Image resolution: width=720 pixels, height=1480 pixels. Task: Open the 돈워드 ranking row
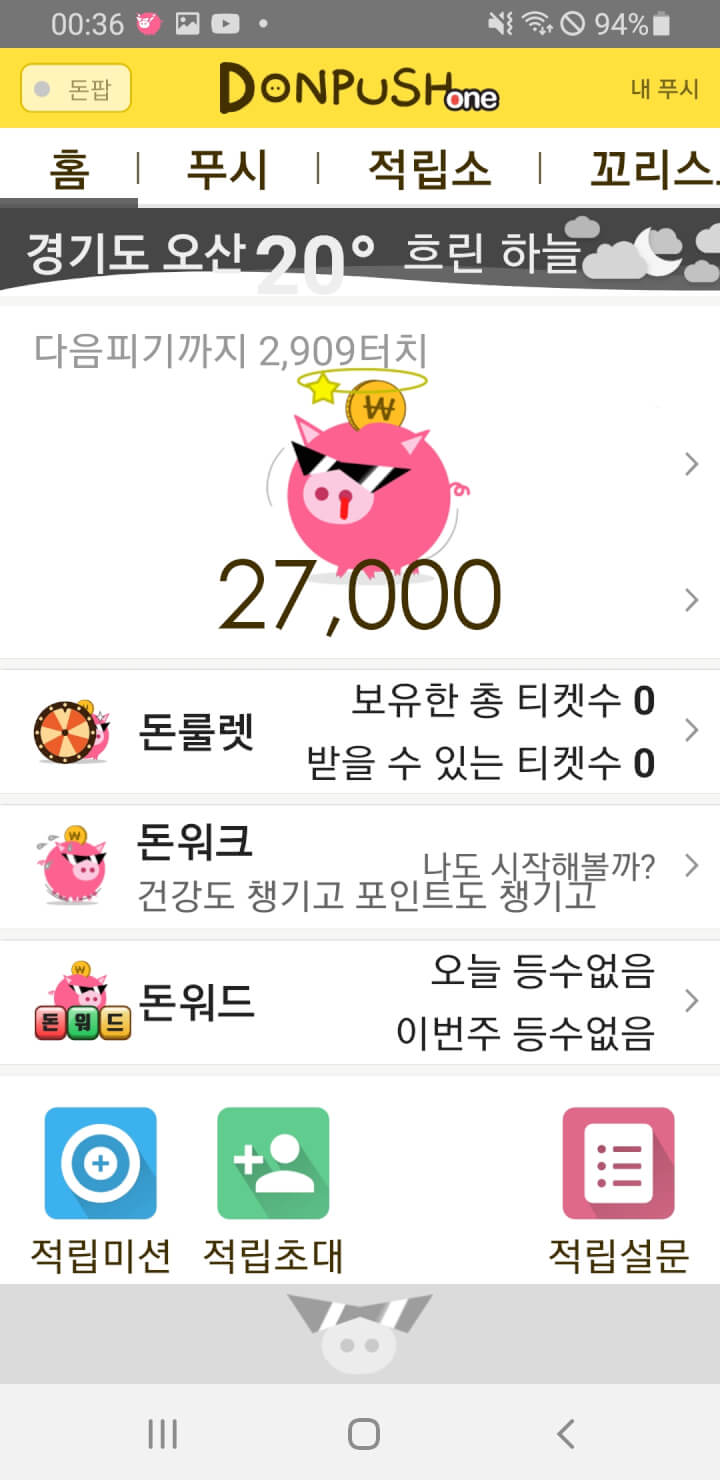coord(360,1002)
